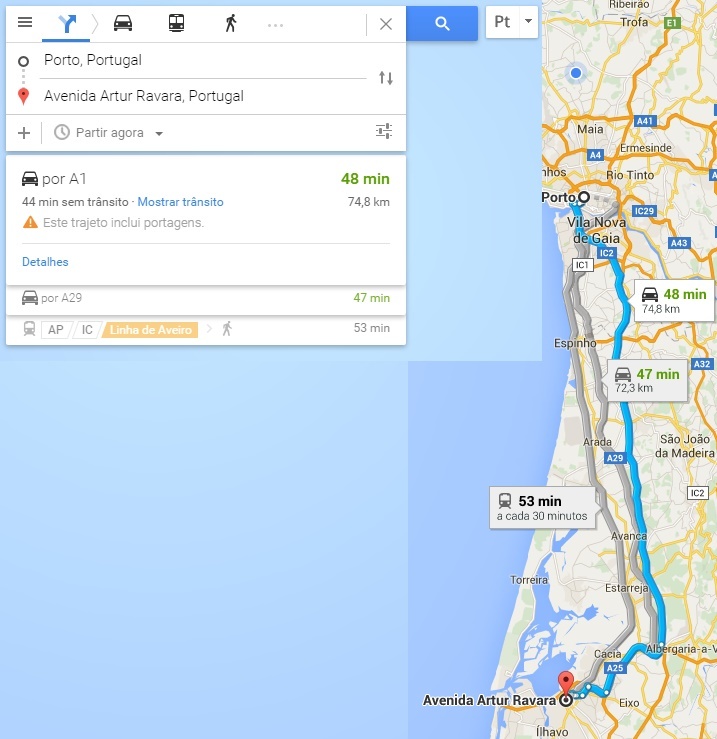Tap the 47 min route label on map

point(647,379)
